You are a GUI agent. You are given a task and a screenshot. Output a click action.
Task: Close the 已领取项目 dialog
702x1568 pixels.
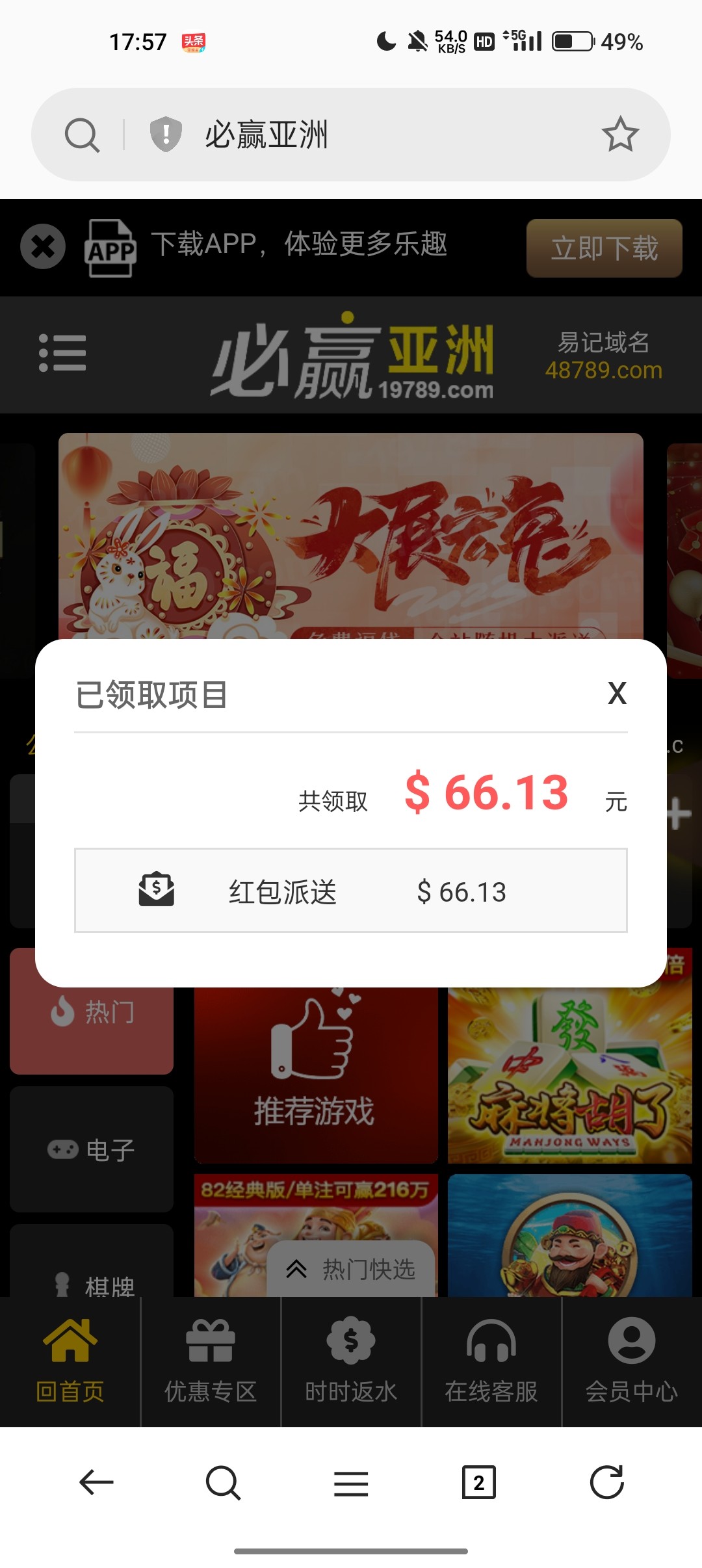[617, 694]
